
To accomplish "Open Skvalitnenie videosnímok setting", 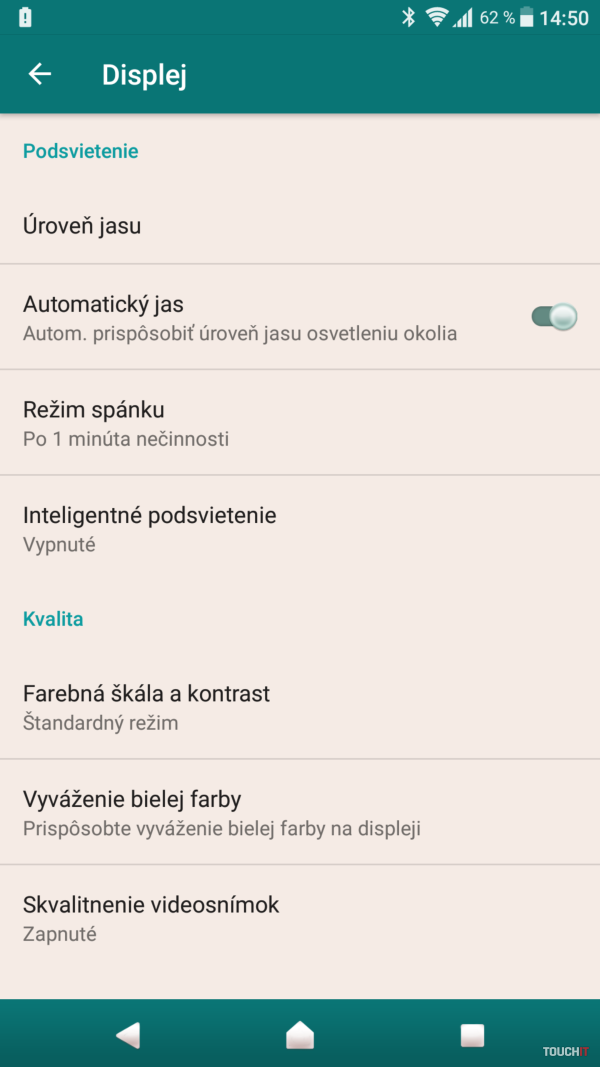I will click(x=300, y=918).
